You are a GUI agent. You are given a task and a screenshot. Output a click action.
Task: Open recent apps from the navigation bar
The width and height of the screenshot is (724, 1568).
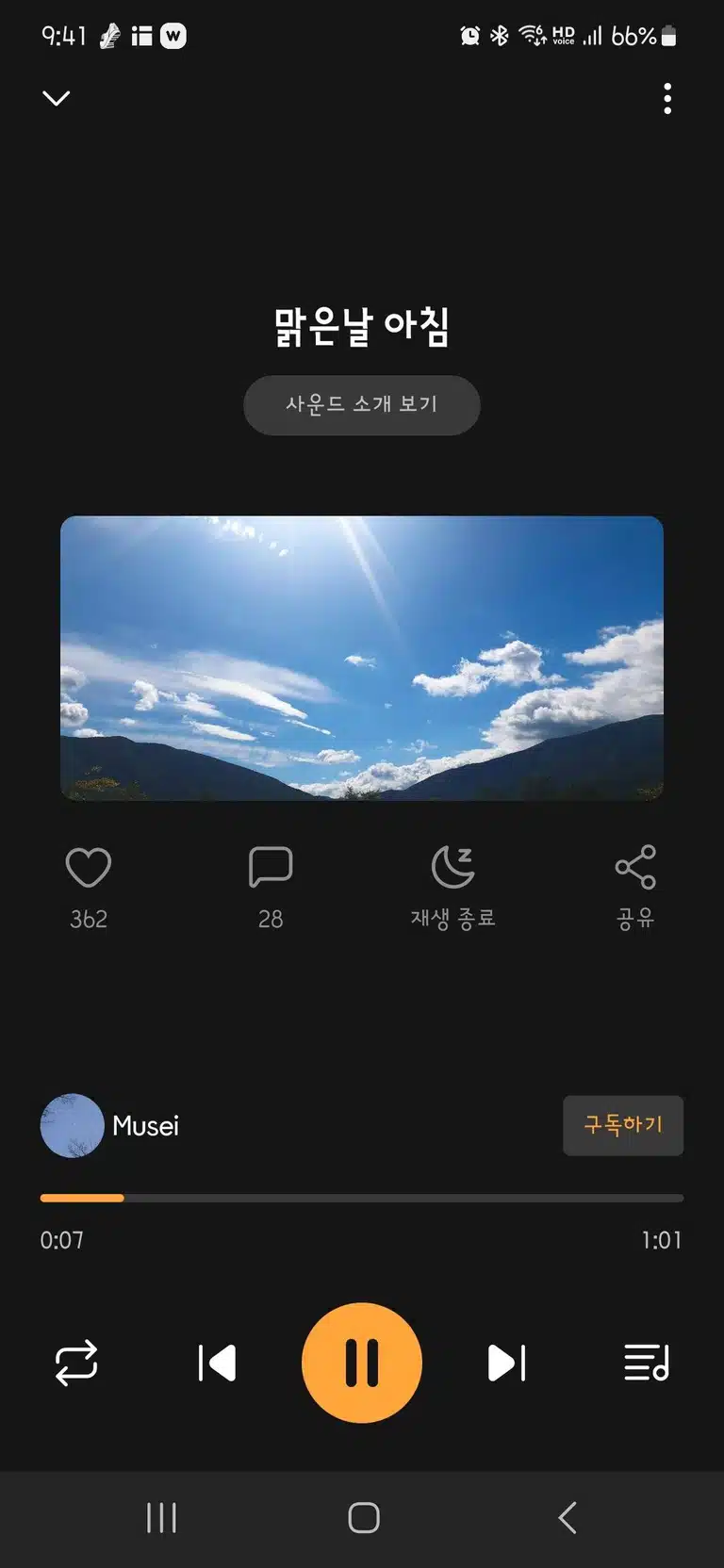click(x=161, y=1518)
